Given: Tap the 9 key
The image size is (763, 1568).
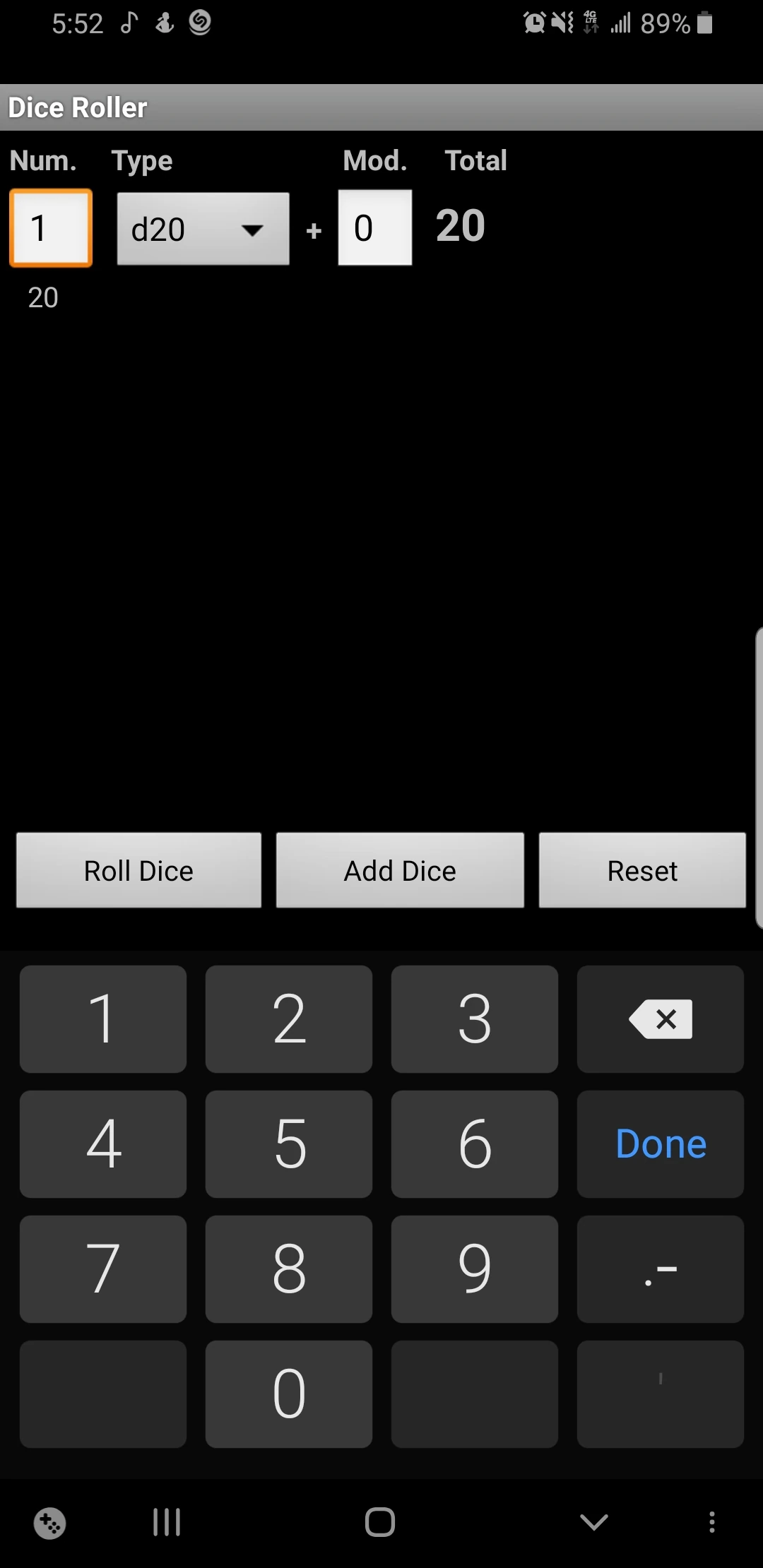Looking at the screenshot, I should (x=474, y=1269).
